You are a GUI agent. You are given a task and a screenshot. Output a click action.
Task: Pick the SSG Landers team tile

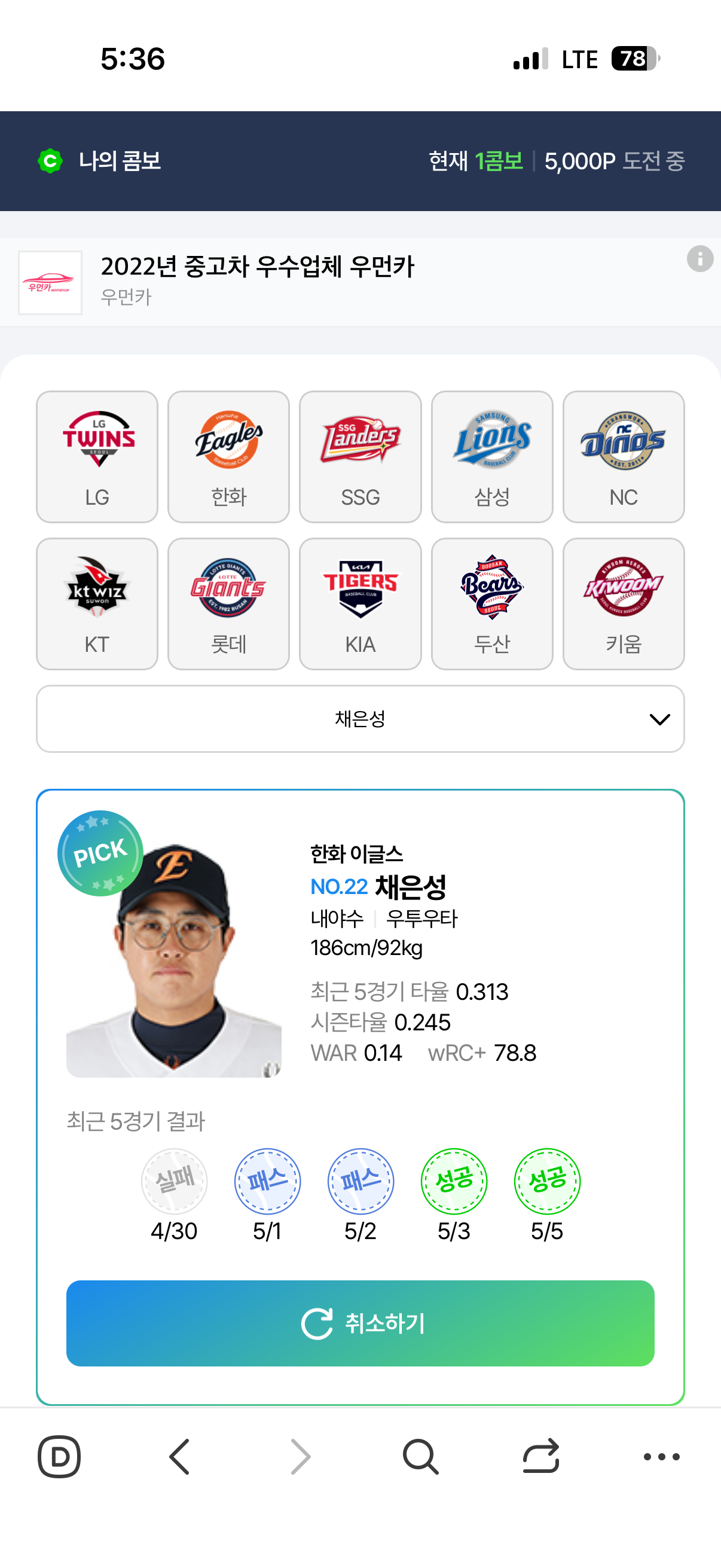[x=360, y=456]
